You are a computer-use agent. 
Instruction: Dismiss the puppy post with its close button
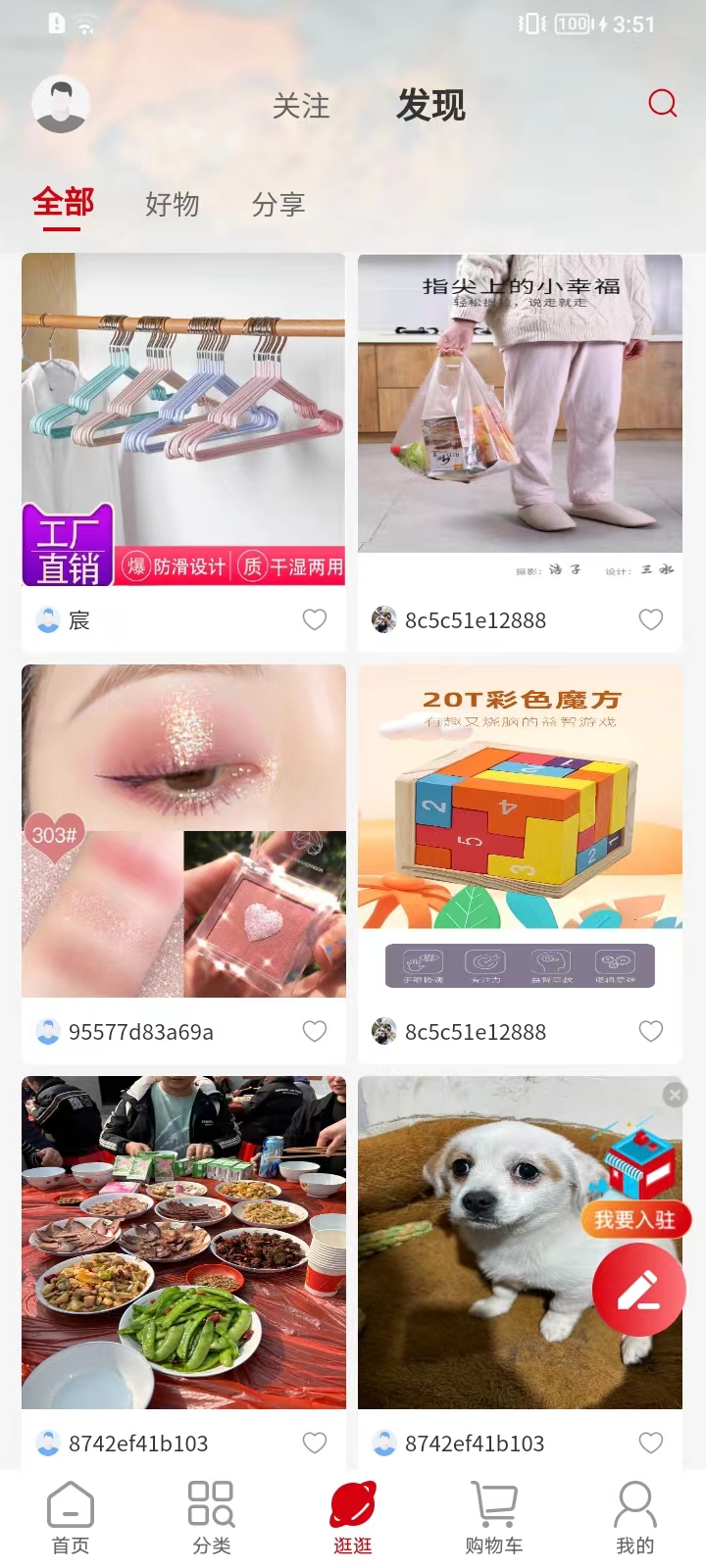[674, 1095]
